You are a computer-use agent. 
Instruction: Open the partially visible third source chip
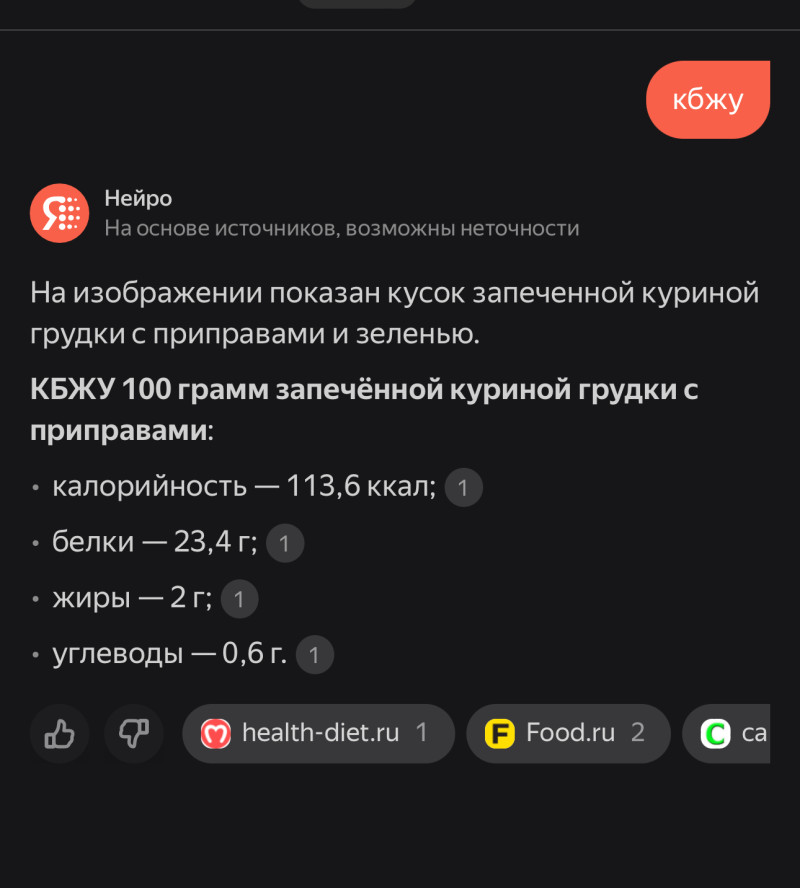733,734
